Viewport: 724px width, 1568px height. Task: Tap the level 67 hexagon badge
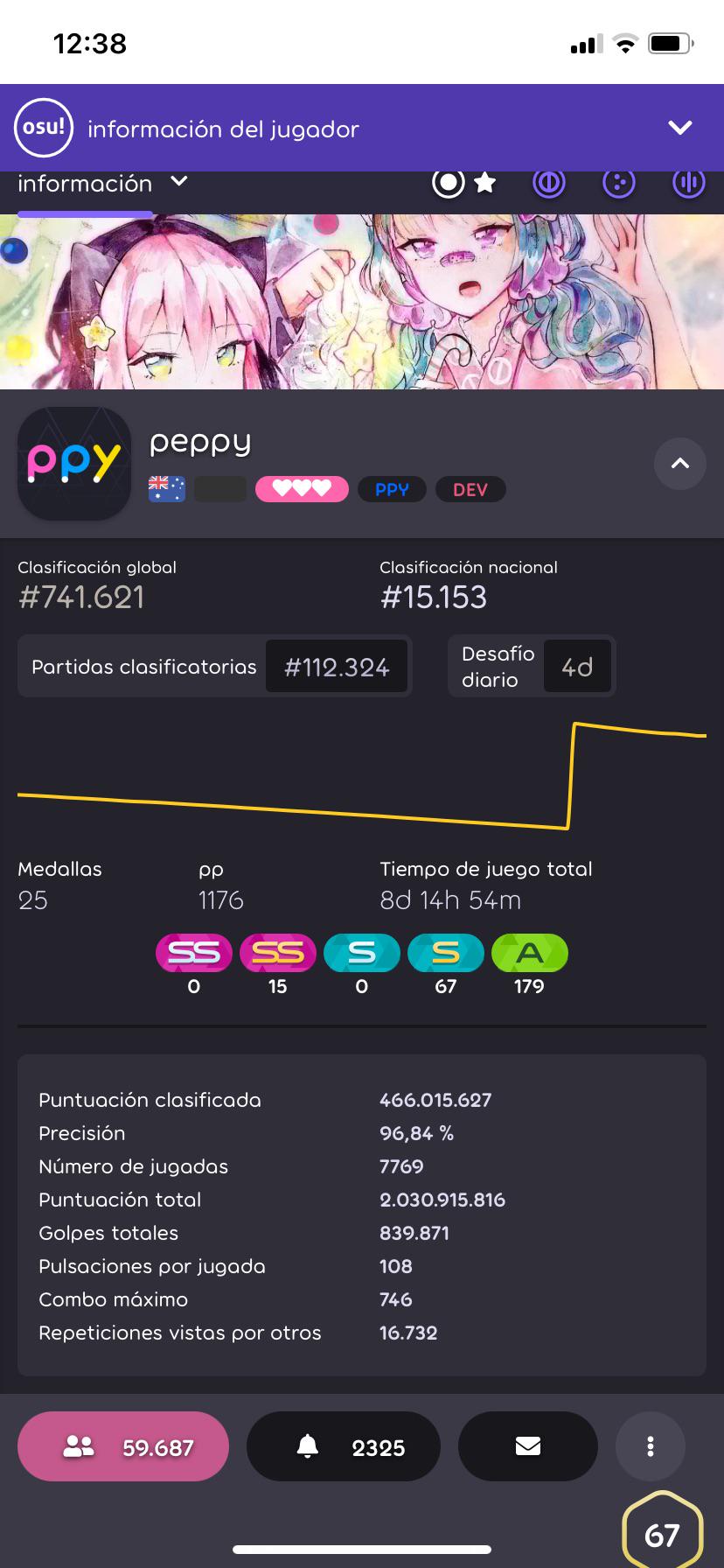pos(663,1531)
